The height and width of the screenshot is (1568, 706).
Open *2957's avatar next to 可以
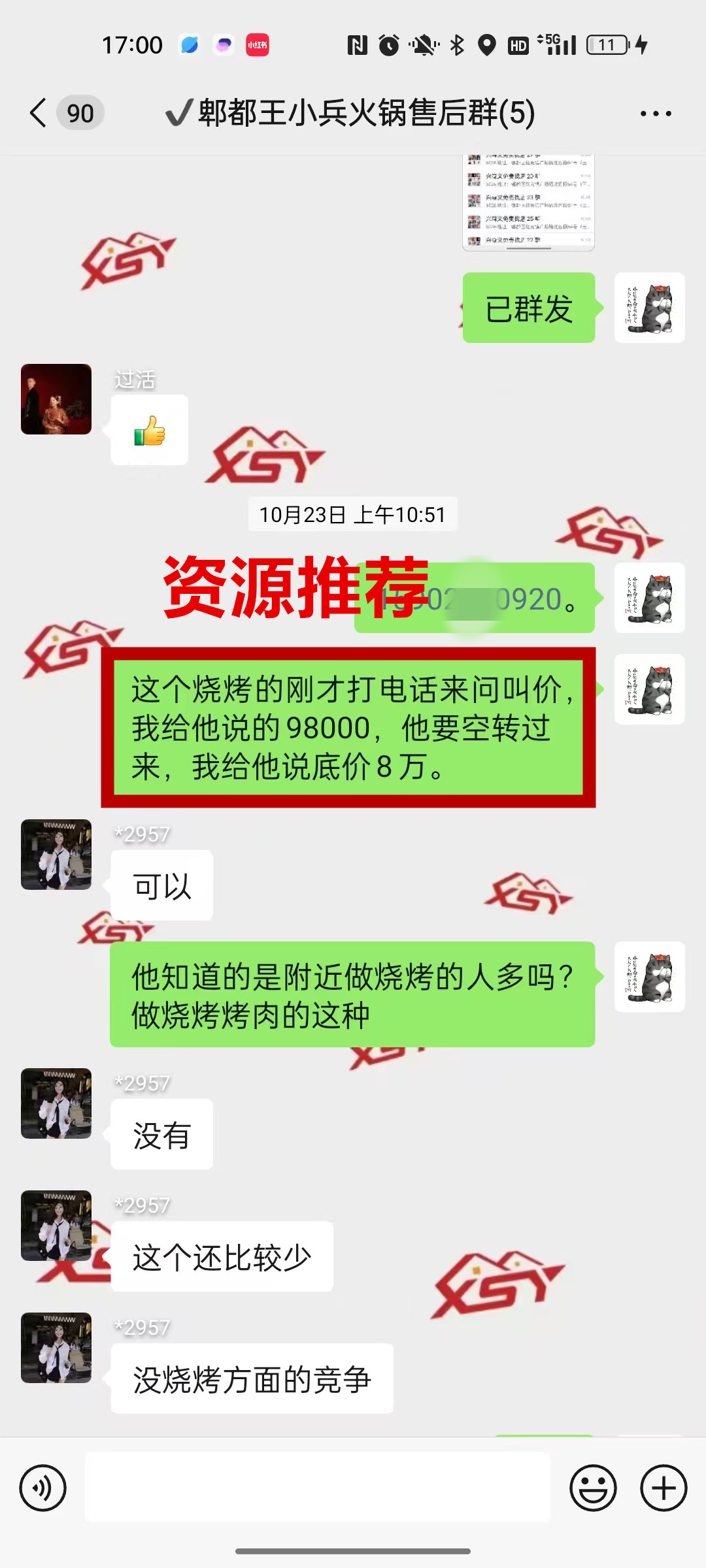[56, 855]
